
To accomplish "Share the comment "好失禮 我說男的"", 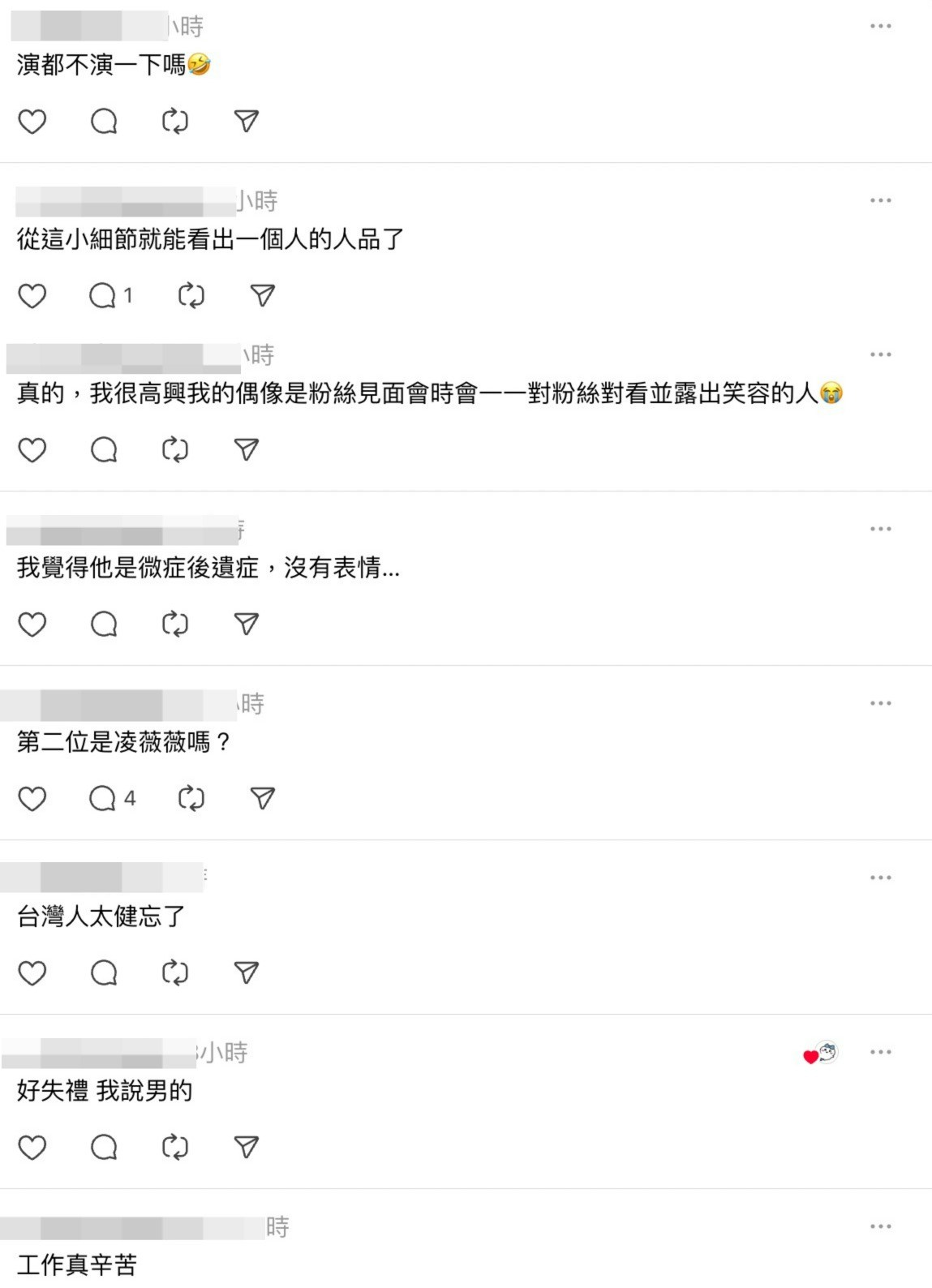I will point(246,1147).
